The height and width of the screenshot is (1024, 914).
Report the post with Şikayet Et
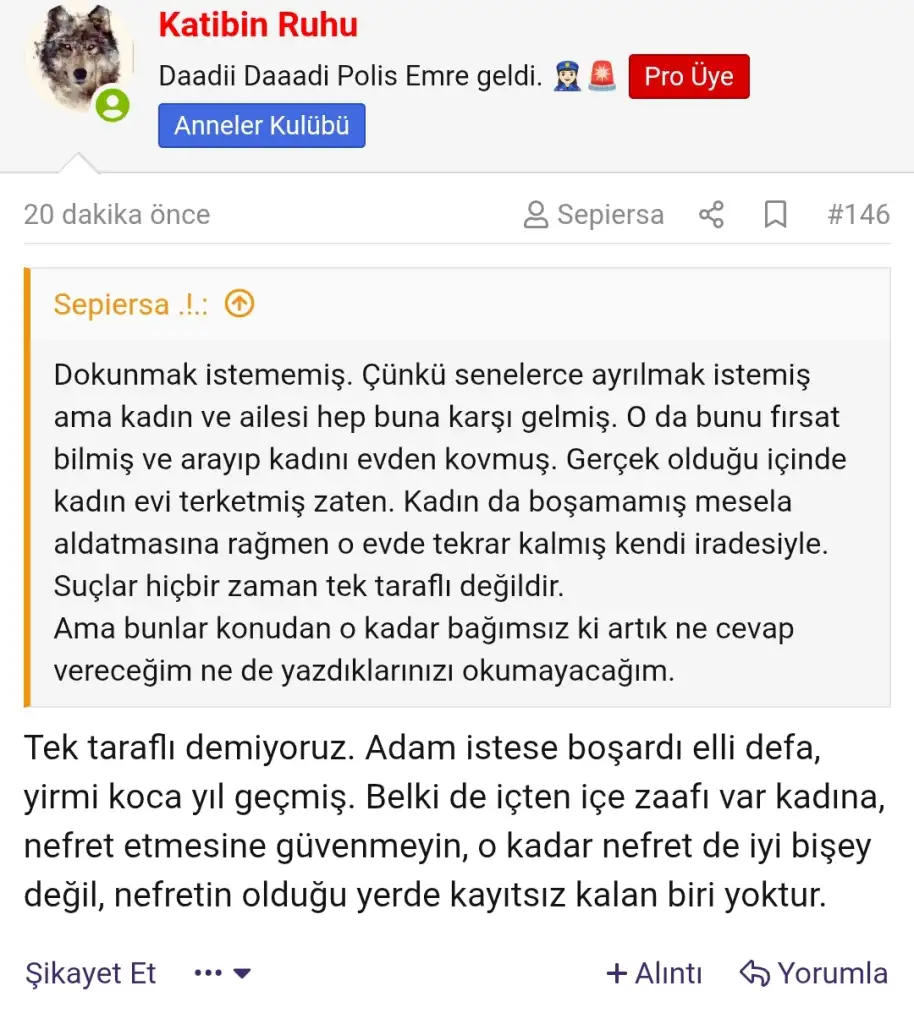(x=90, y=973)
